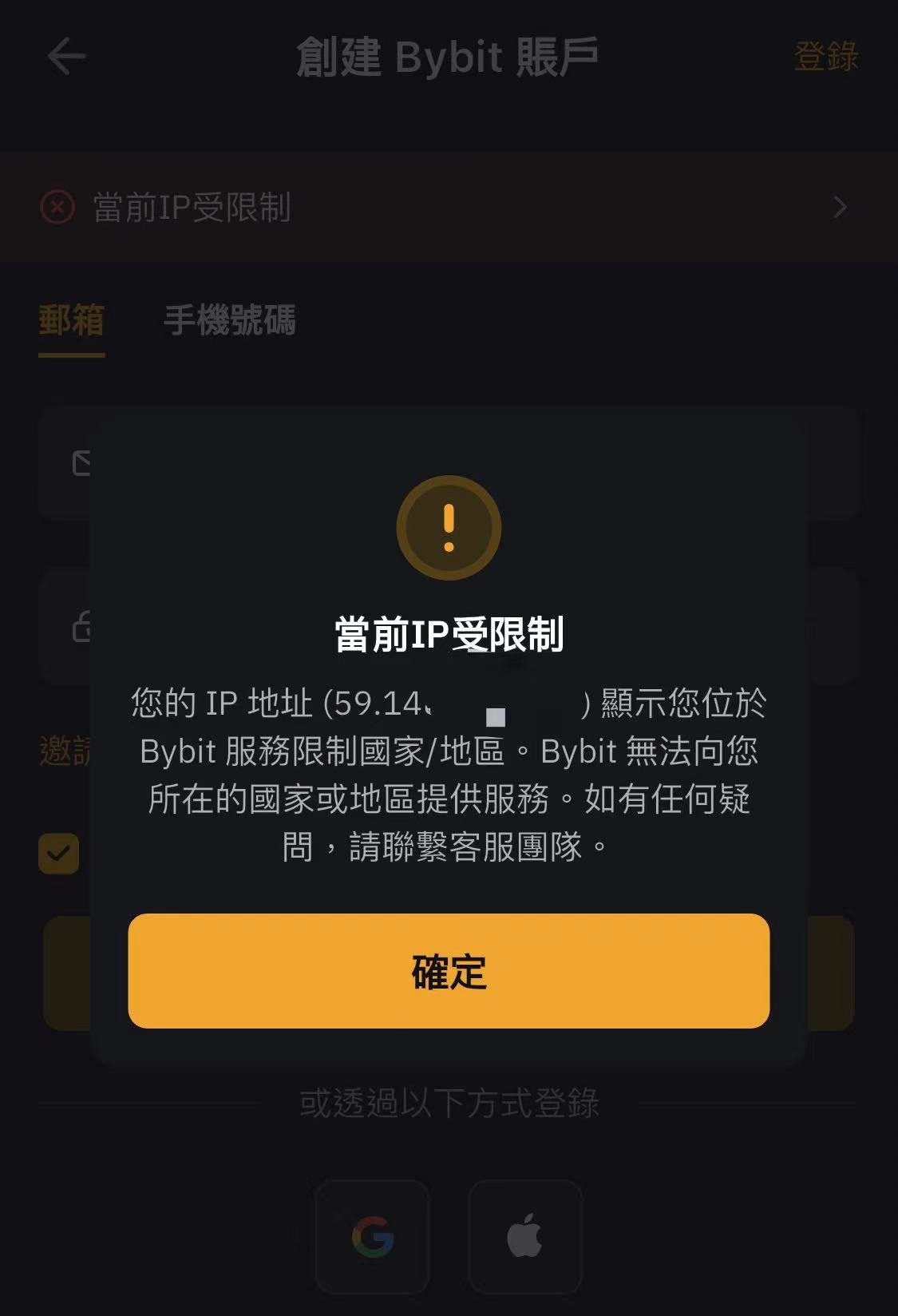Screen dimensions: 898x1316
Task: Switch to the 手機號碼 tab
Action: (230, 320)
